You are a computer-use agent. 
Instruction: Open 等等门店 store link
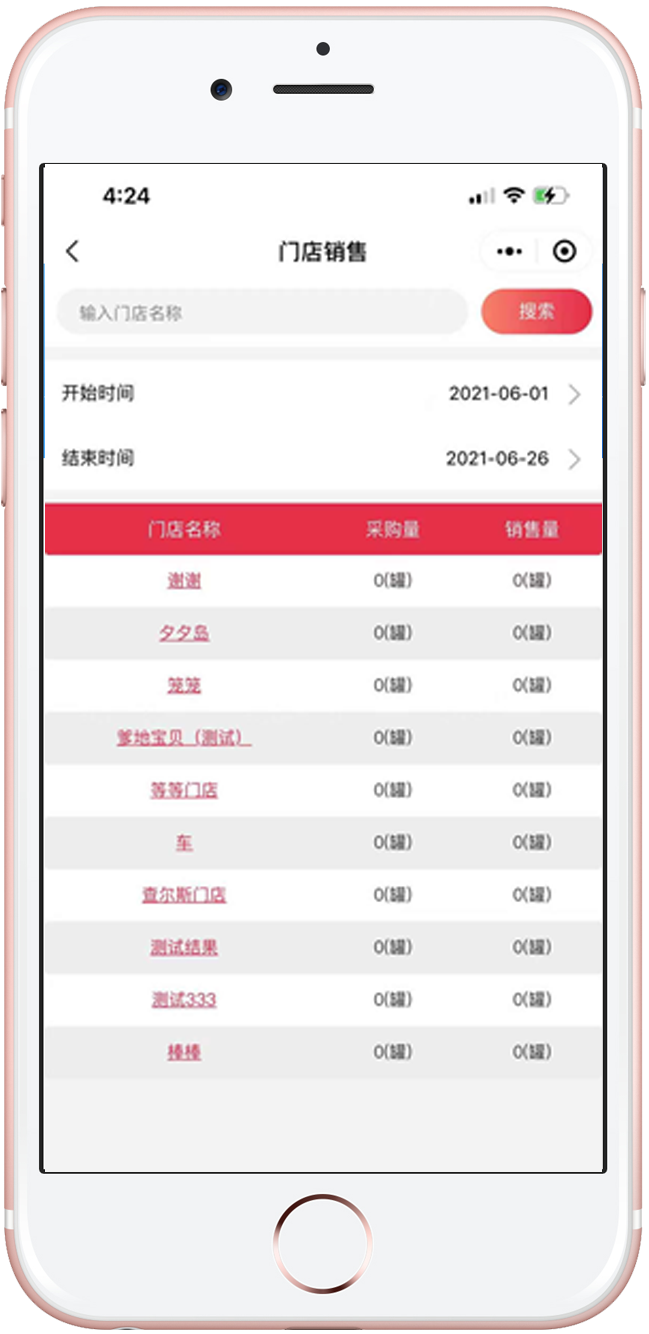click(184, 790)
